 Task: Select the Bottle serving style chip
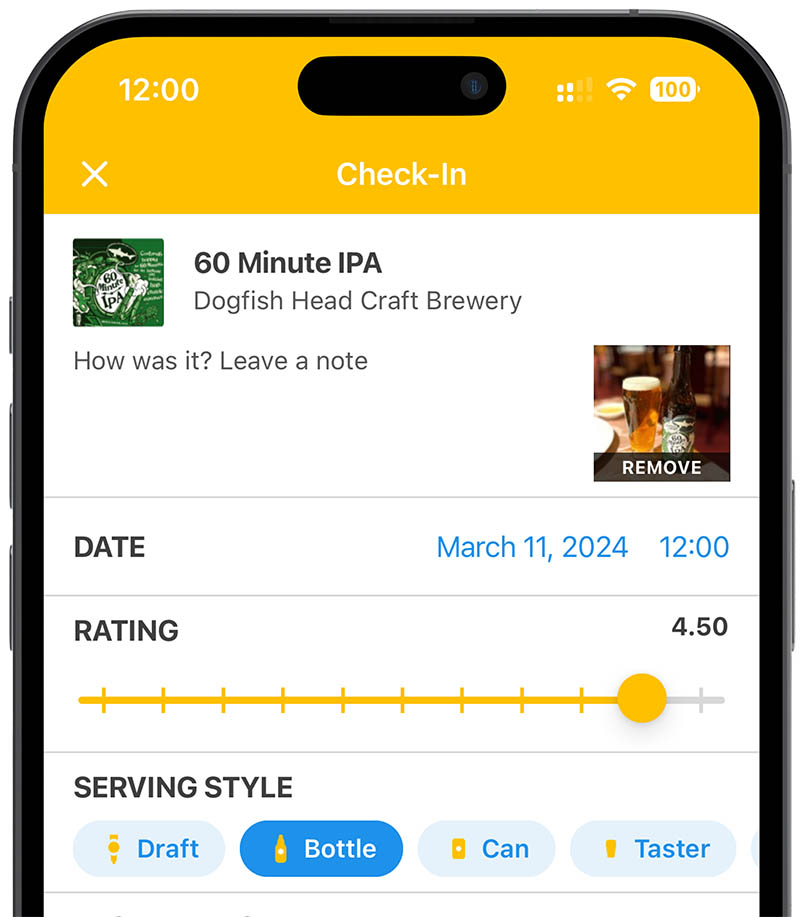[x=321, y=849]
